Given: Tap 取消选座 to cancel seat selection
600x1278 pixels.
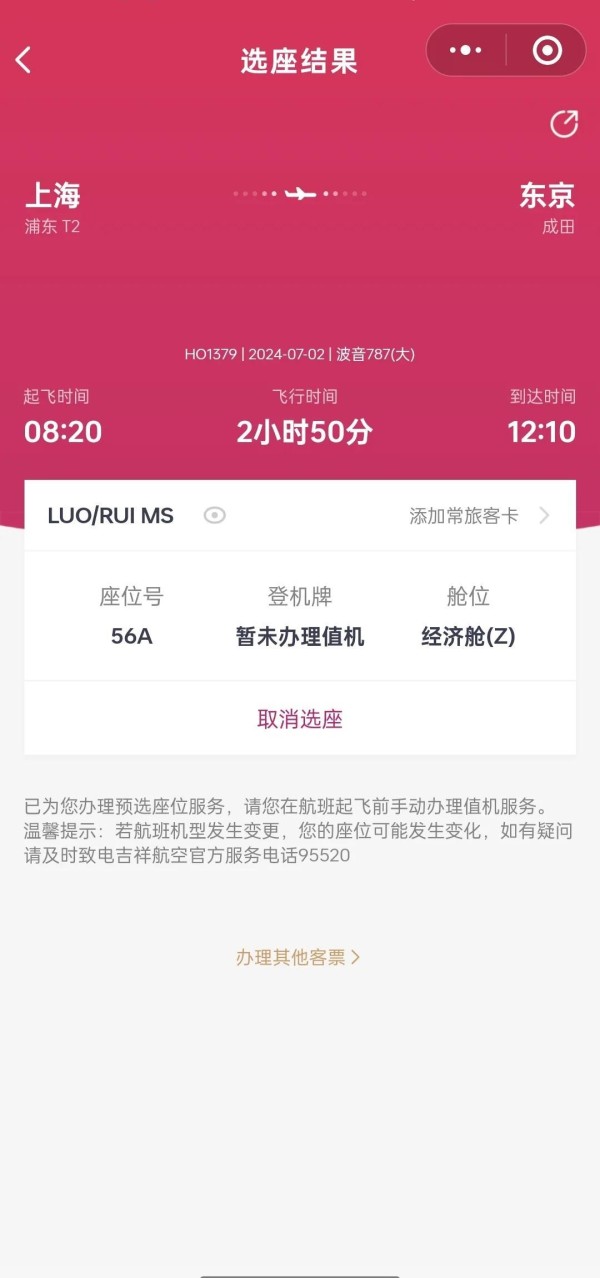Looking at the screenshot, I should (300, 719).
